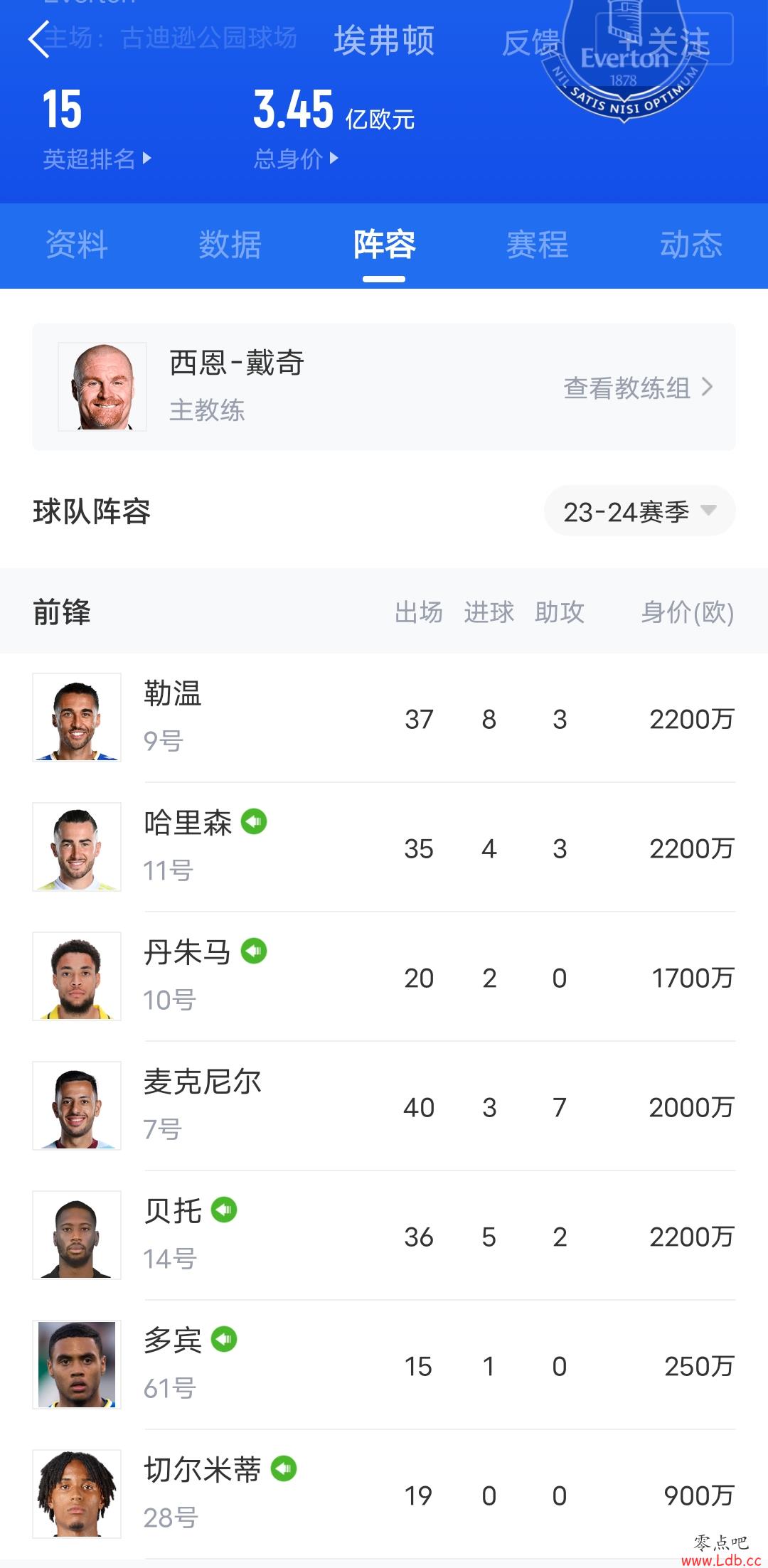Screen dimensions: 768x1568
Task: Open player 贝托's profile
Action: coord(384,1236)
